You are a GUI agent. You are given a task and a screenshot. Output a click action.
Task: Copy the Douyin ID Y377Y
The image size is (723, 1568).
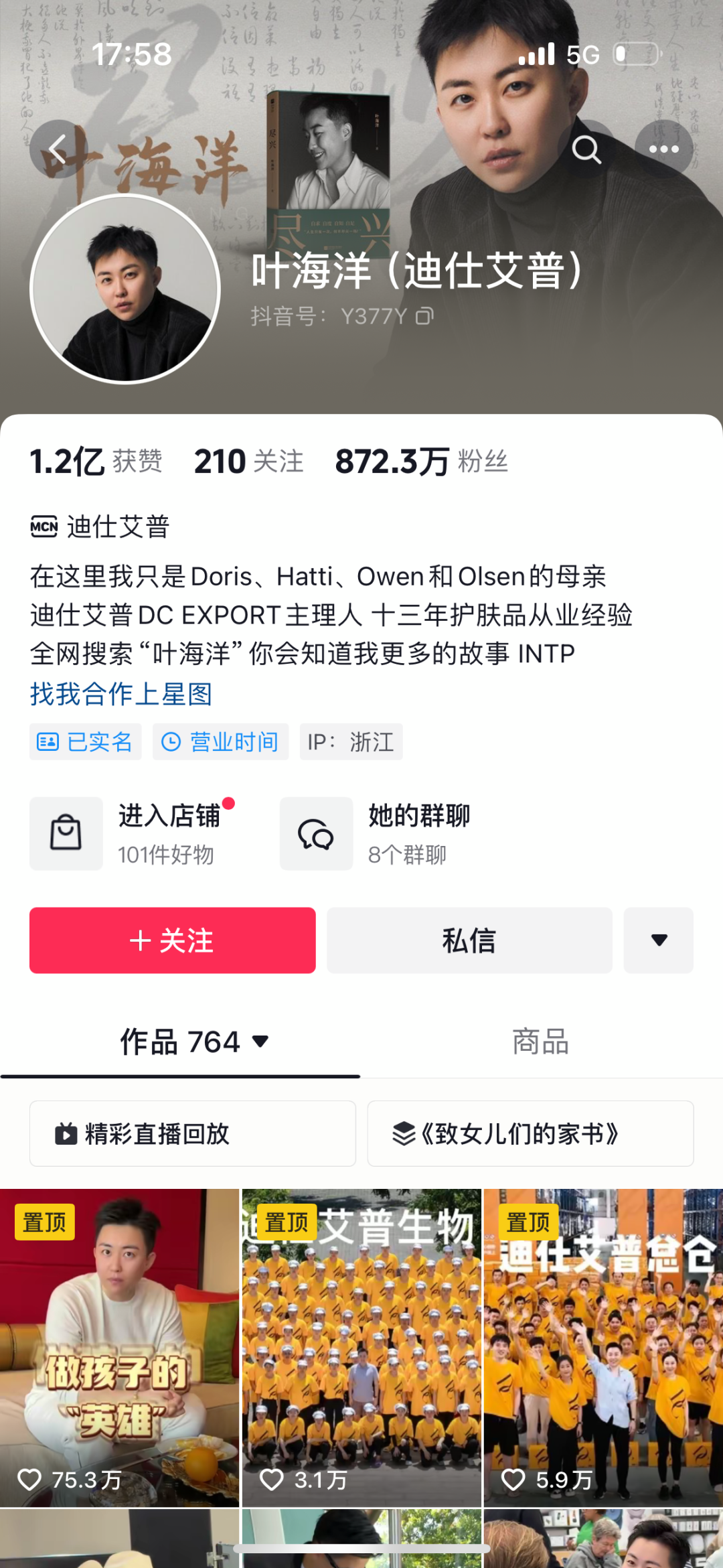(x=424, y=315)
